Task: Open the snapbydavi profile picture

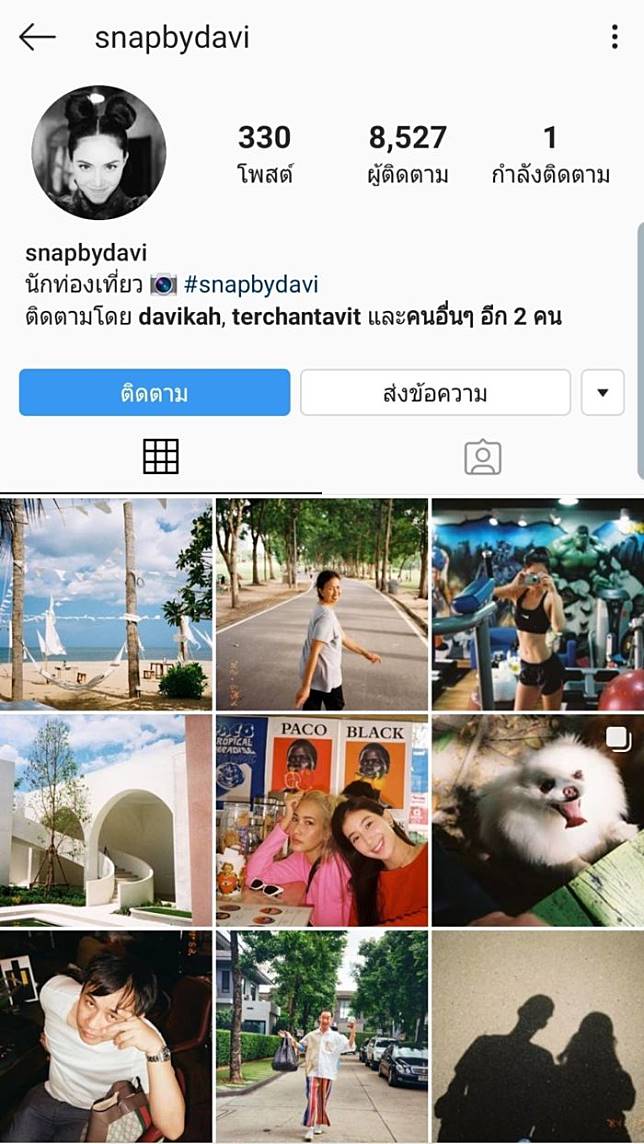Action: 99,152
